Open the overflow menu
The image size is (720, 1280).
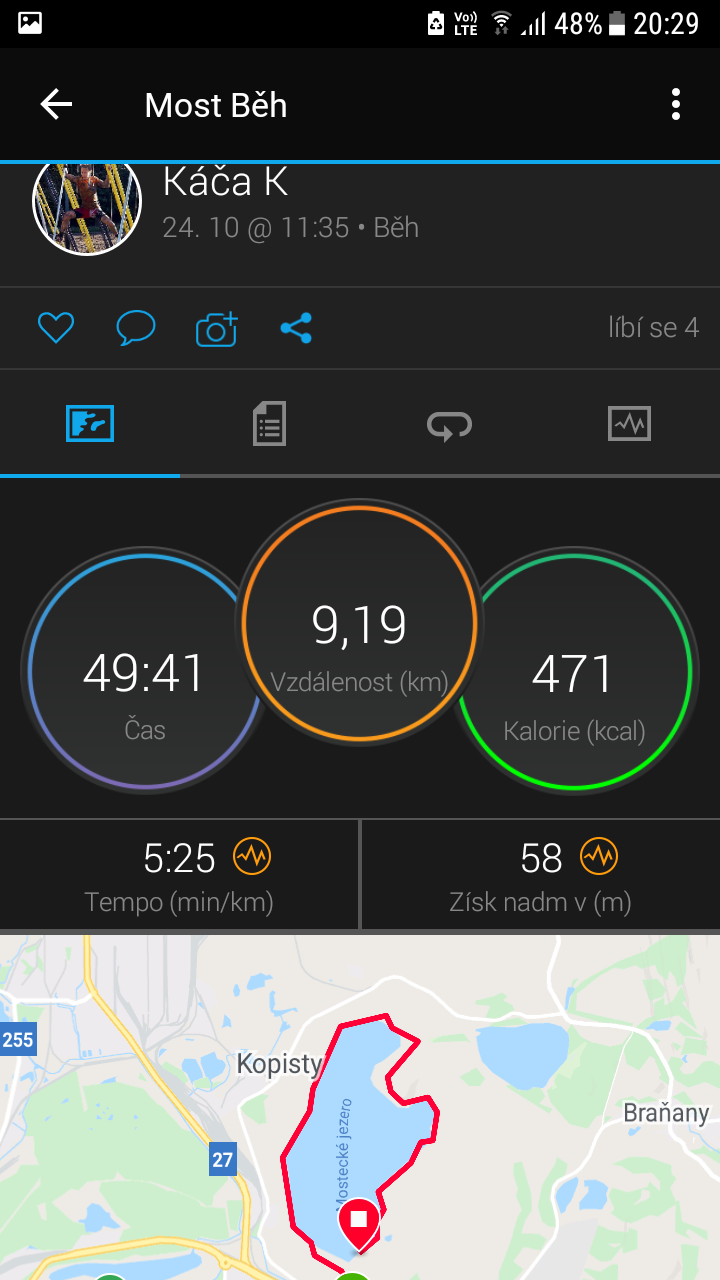(x=676, y=104)
